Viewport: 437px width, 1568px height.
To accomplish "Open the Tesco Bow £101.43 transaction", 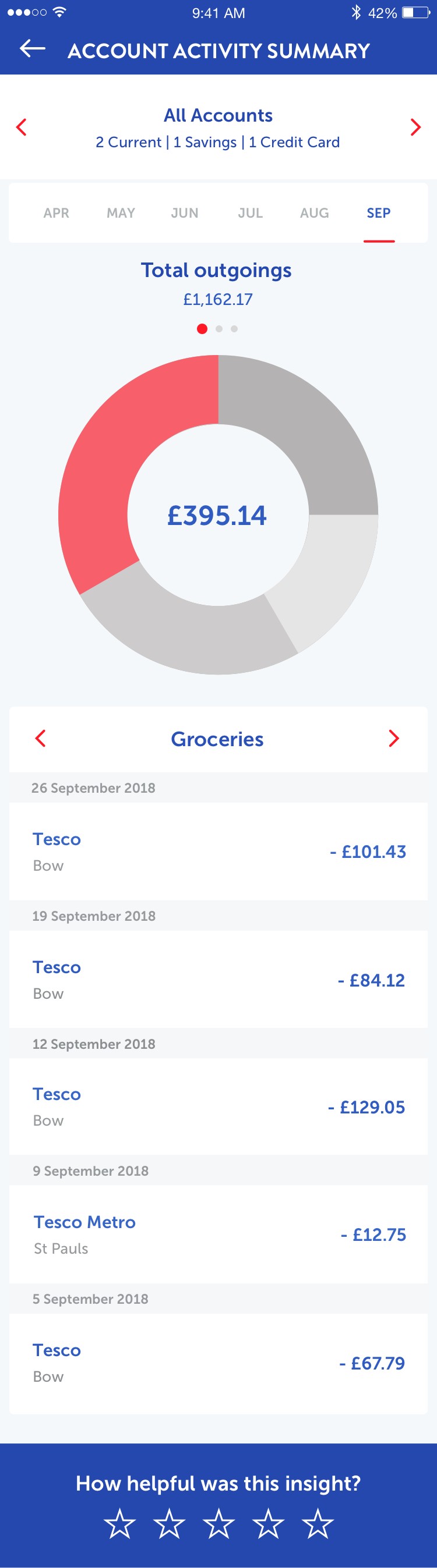I will point(218,851).
